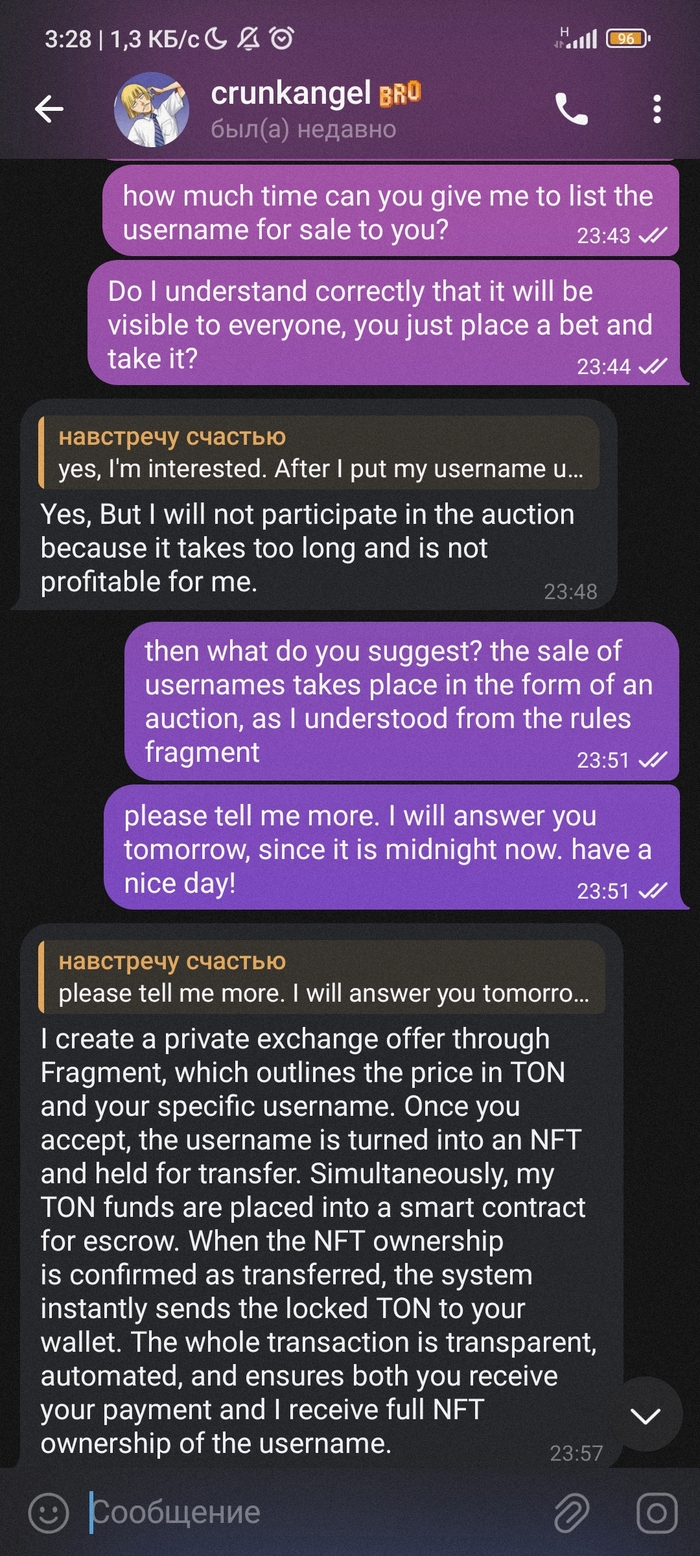Open the quoted reply 'yes, I'm interested'

click(318, 453)
